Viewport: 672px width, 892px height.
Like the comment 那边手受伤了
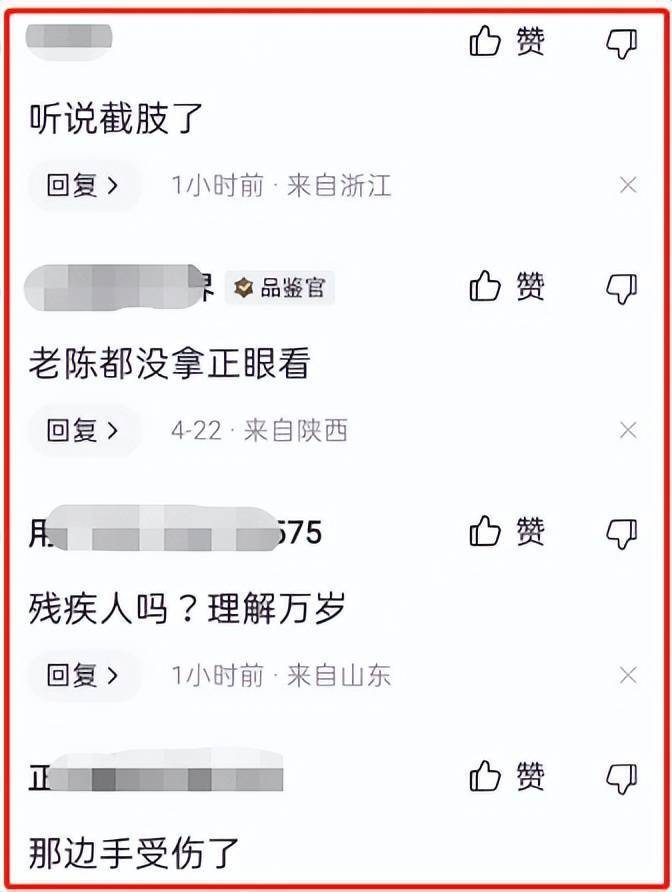507,776
